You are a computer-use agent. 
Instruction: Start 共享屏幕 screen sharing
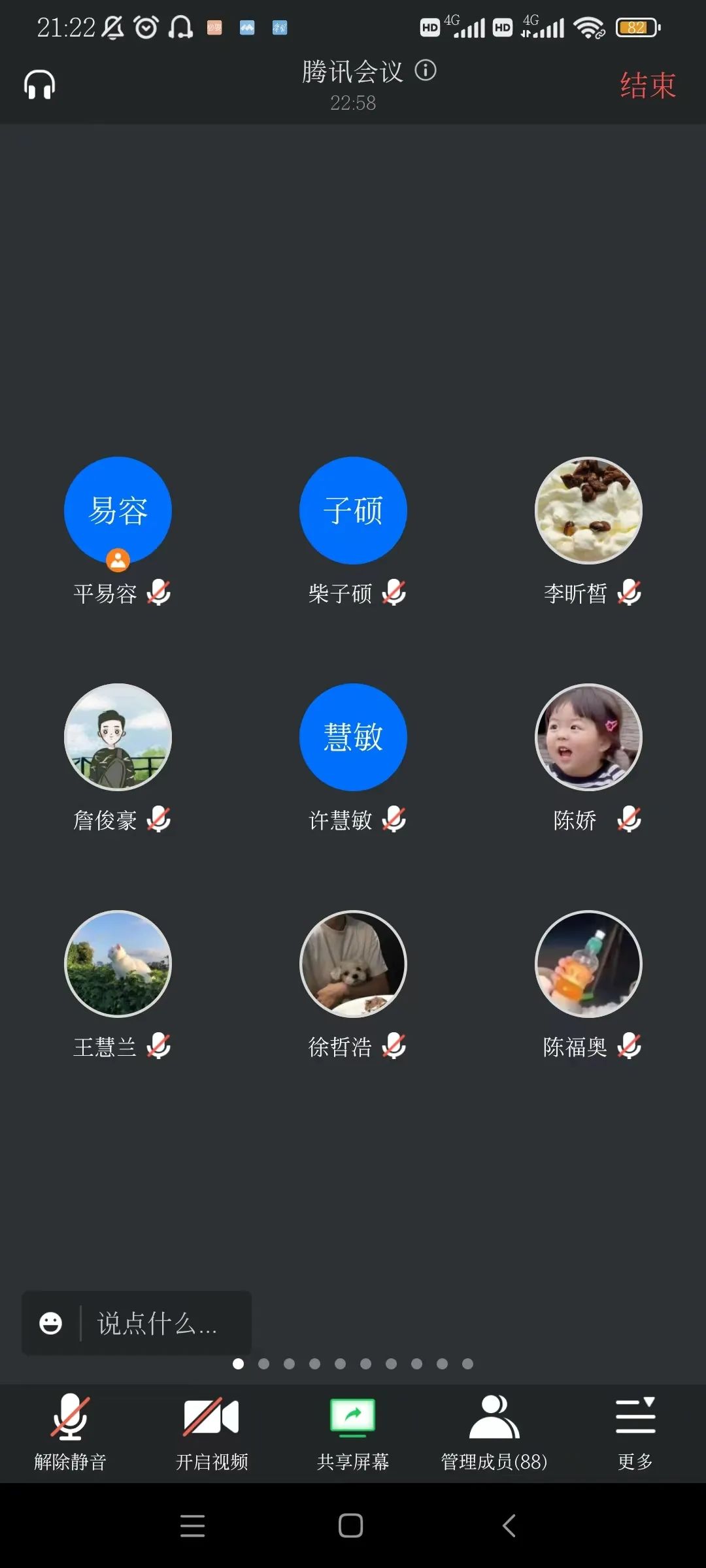coord(352,1432)
